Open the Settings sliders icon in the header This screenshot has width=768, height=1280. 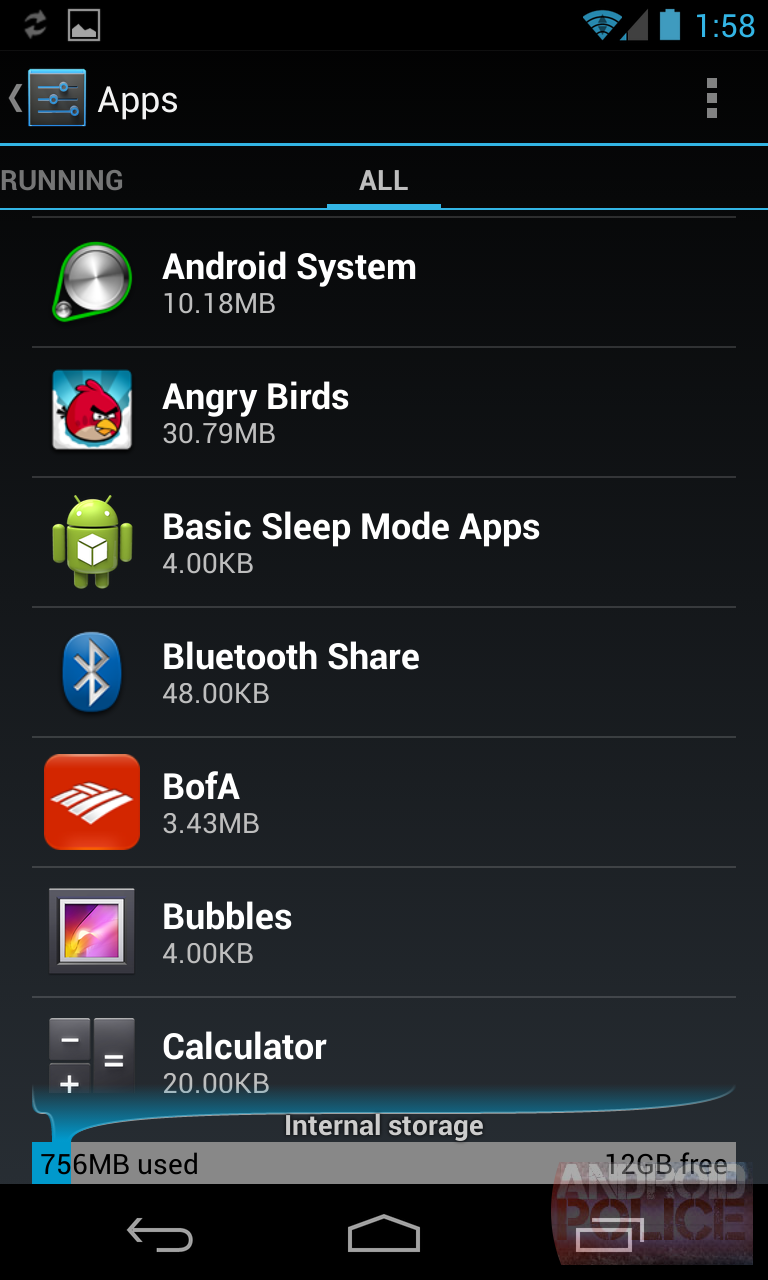coord(57,98)
